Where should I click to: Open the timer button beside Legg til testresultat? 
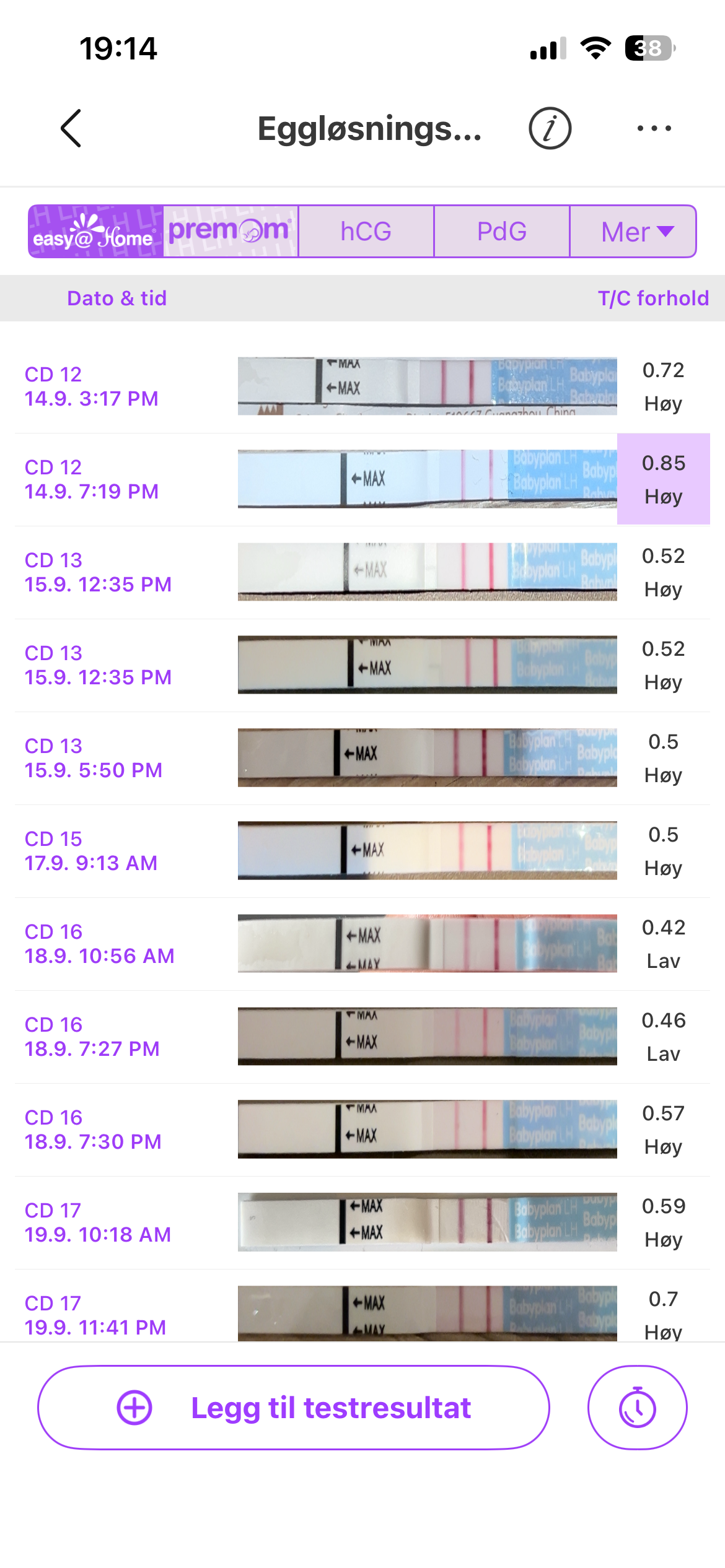637,1408
